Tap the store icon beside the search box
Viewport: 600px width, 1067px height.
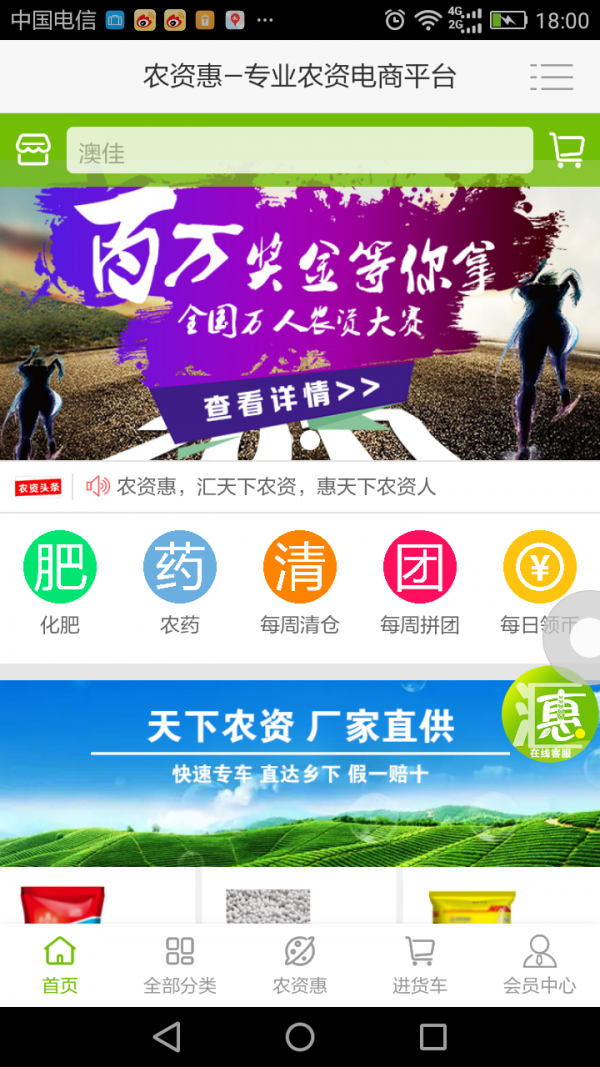coord(33,150)
